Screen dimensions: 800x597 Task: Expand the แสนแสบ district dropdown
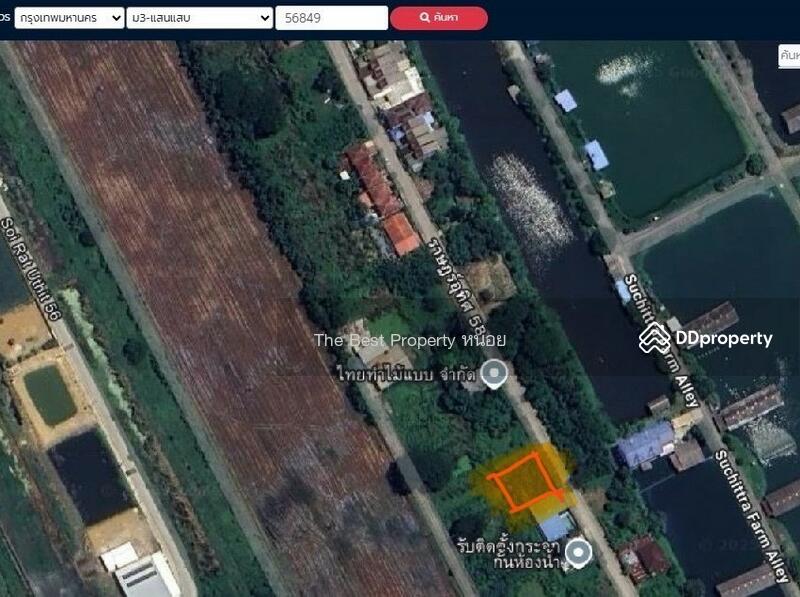[x=200, y=18]
